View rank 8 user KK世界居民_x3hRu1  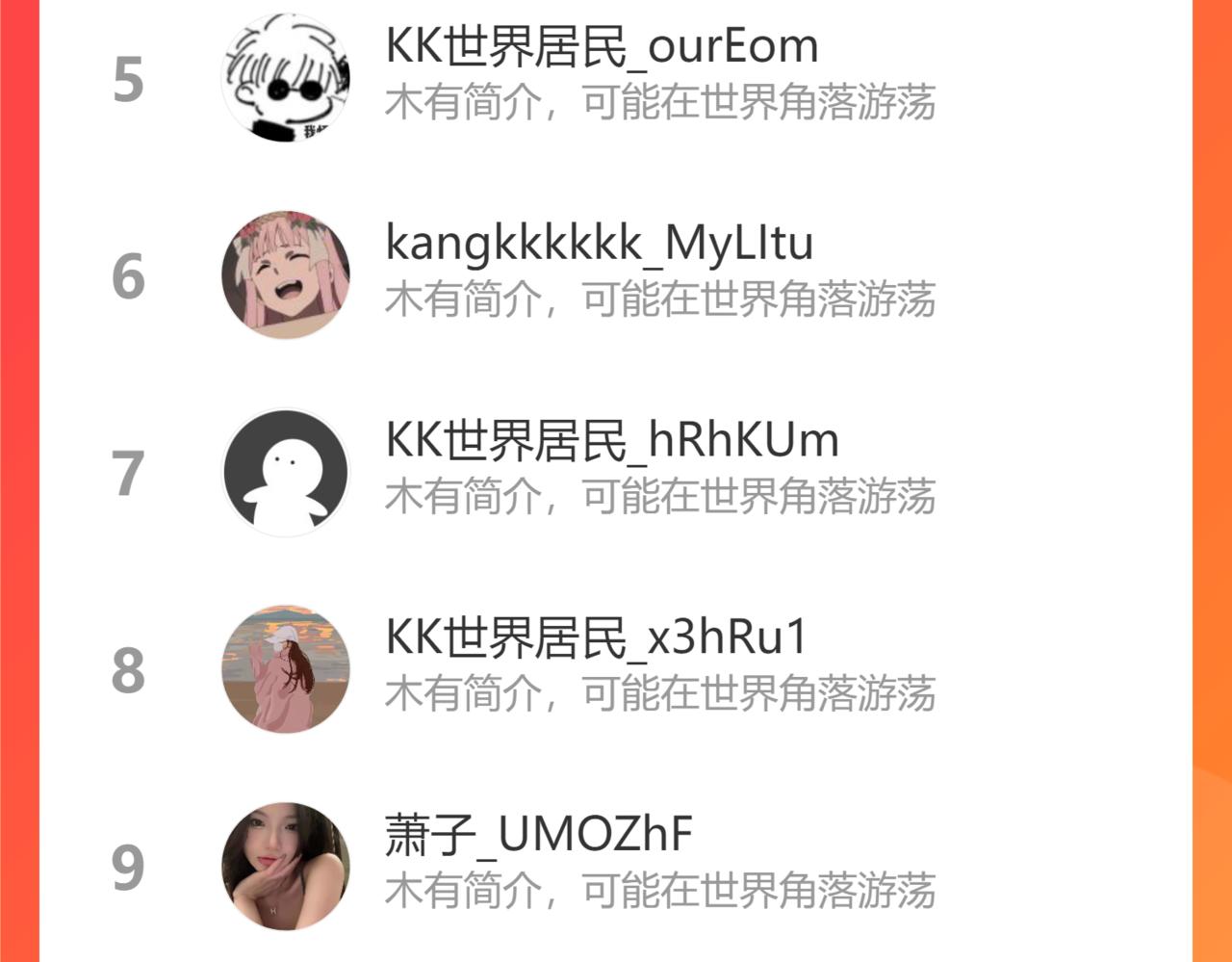pyautogui.click(x=616, y=669)
